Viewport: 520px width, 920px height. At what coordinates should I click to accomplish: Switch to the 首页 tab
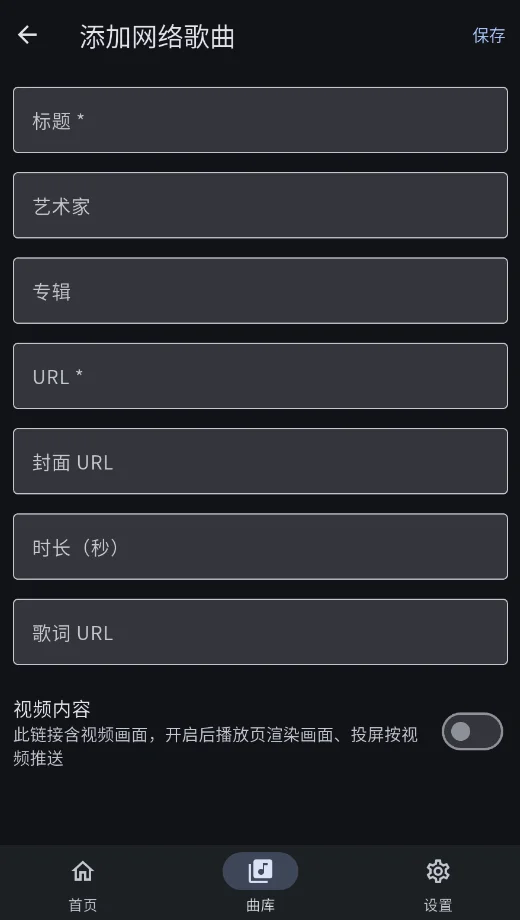click(83, 884)
